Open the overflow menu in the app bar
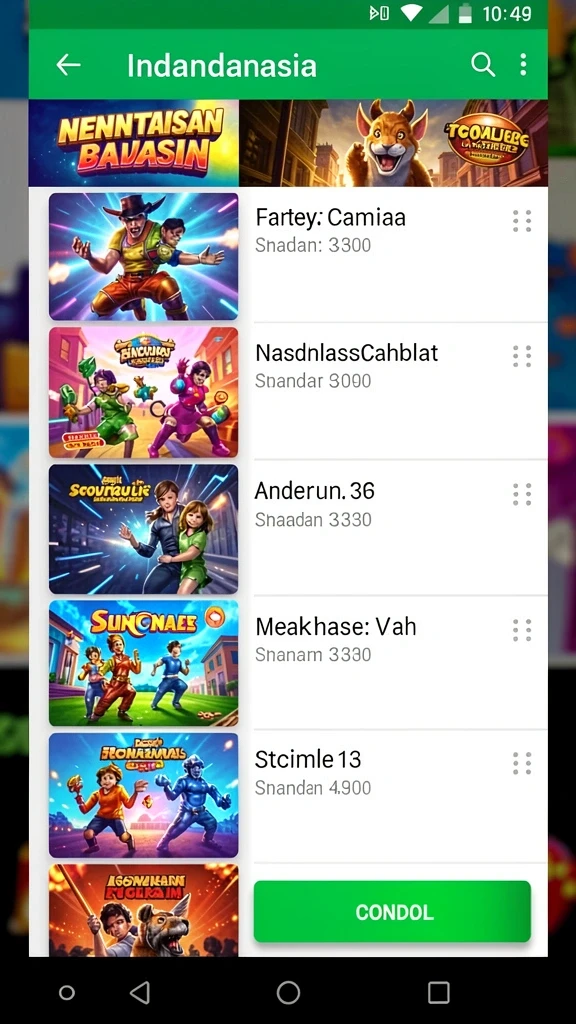Screen dimensions: 576x1024 pyautogui.click(x=523, y=65)
